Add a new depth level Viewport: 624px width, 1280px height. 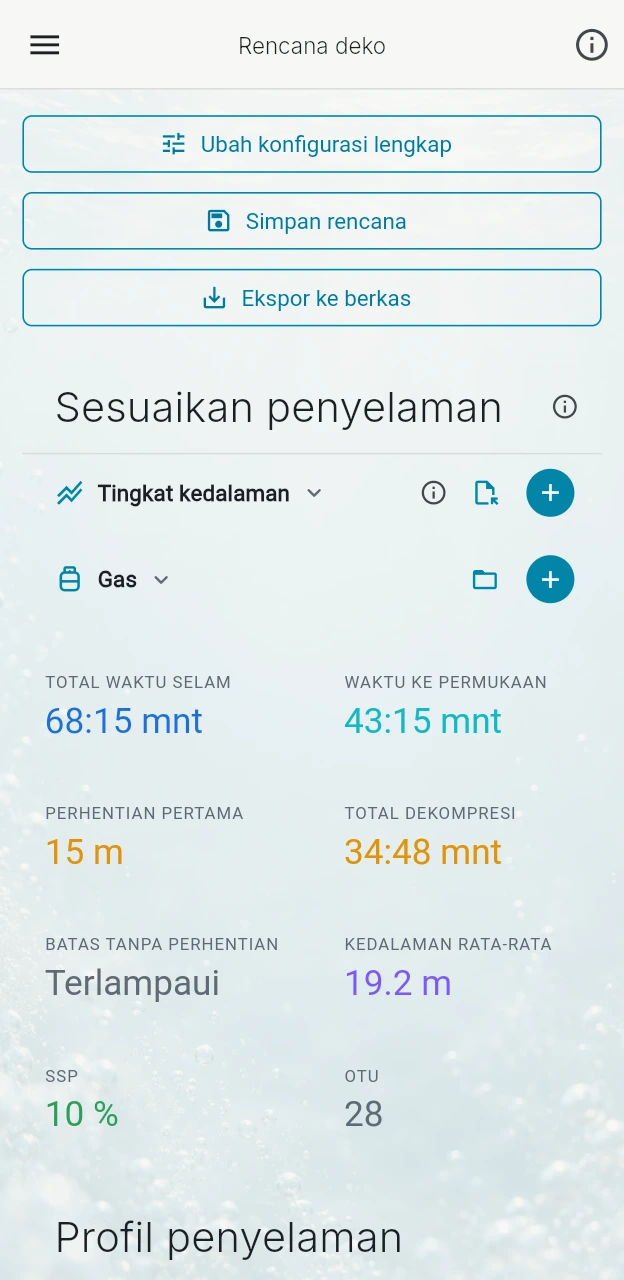[x=550, y=493]
